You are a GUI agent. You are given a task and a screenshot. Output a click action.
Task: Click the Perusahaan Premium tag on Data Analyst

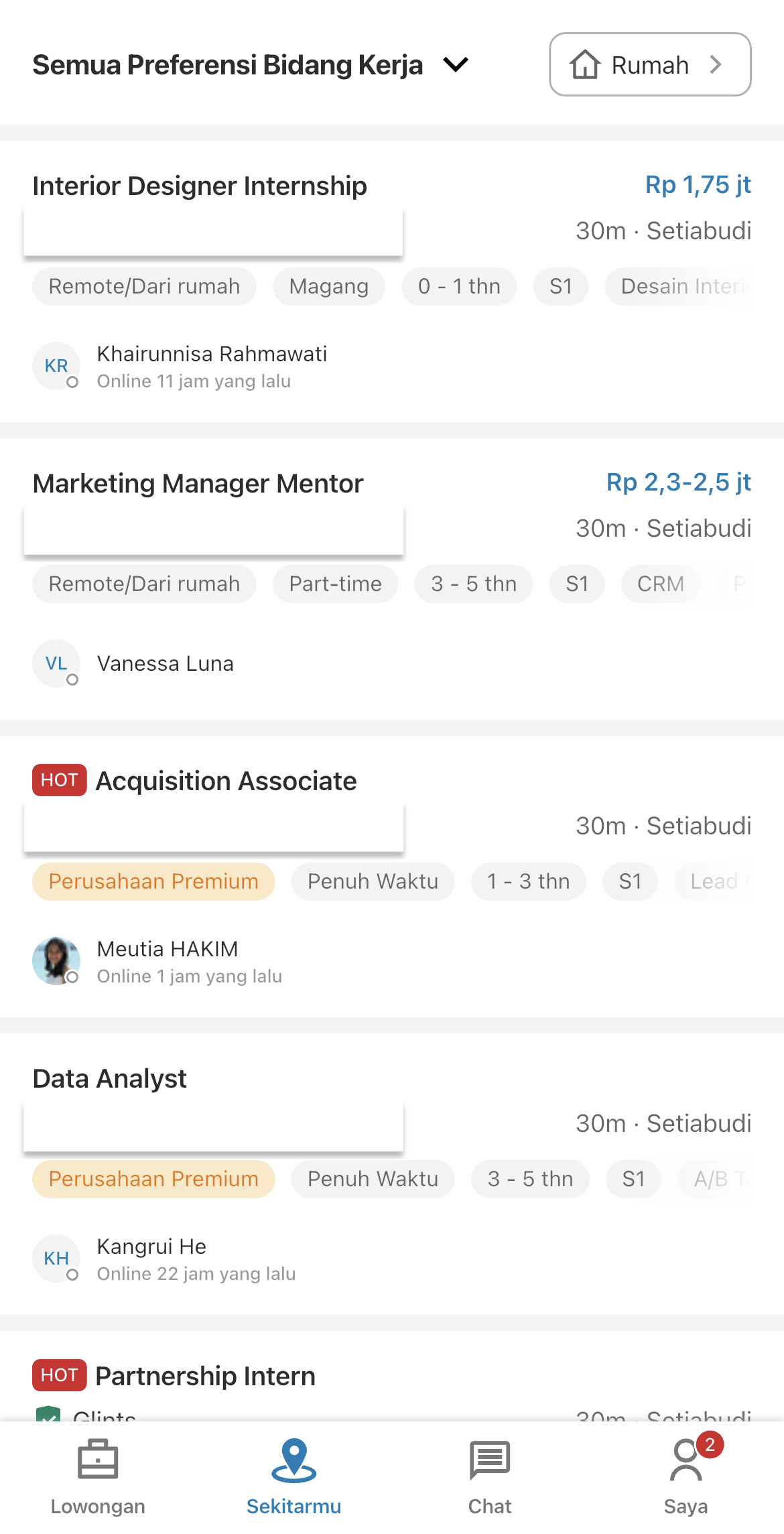[x=153, y=1178]
